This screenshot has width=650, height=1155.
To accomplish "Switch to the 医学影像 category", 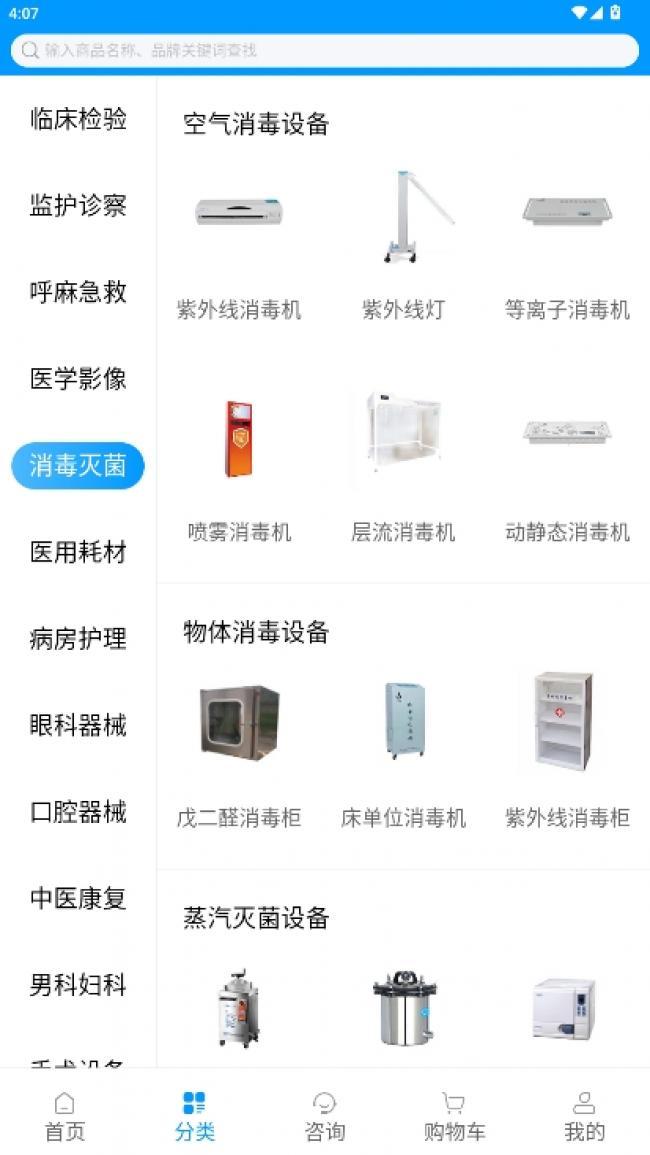I will click(78, 379).
